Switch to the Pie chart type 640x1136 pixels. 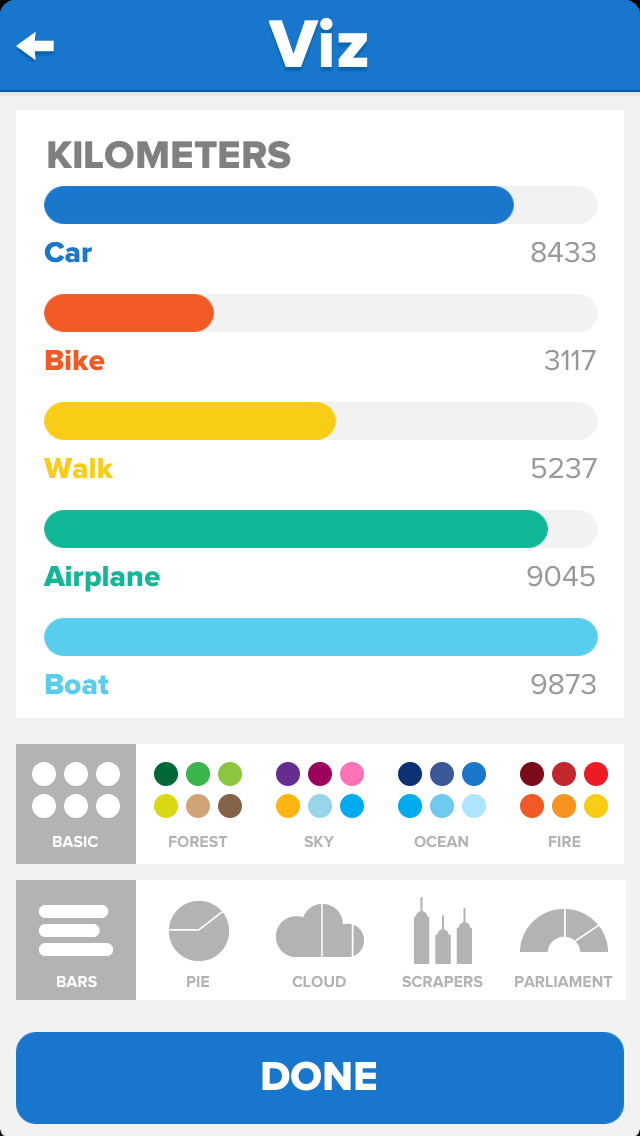tap(198, 940)
